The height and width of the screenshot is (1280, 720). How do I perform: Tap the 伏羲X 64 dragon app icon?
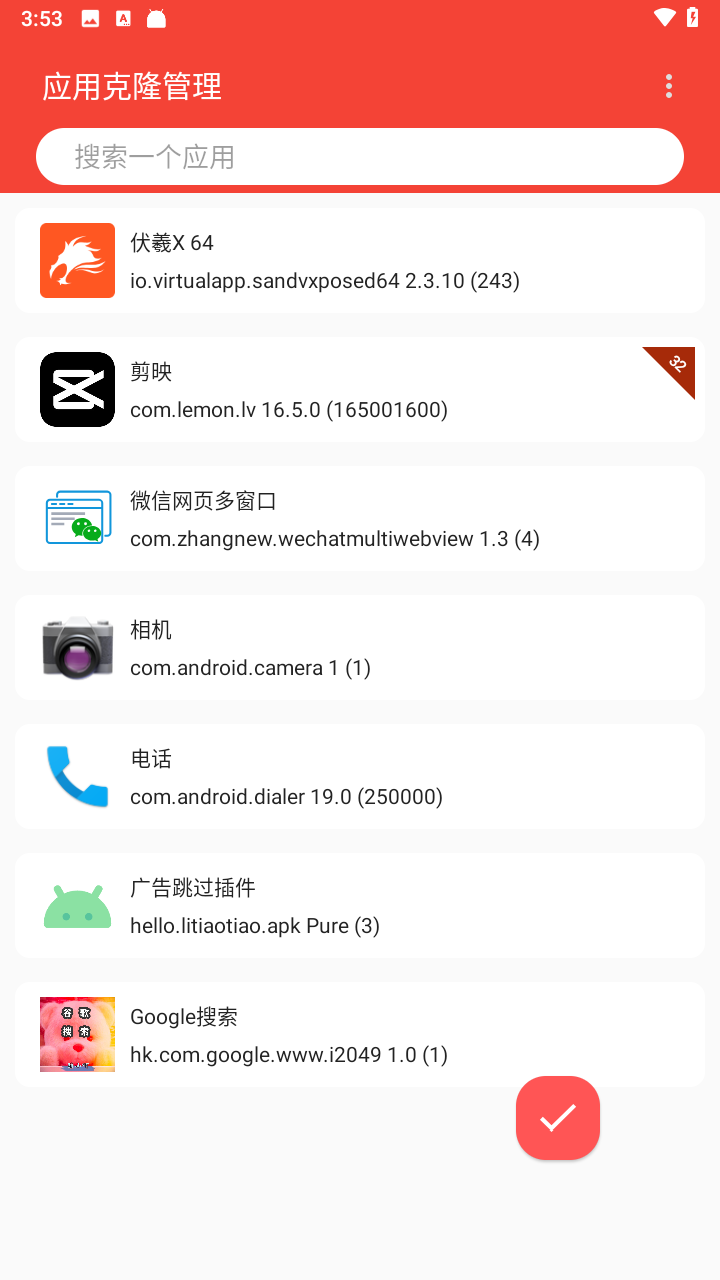[x=77, y=260]
